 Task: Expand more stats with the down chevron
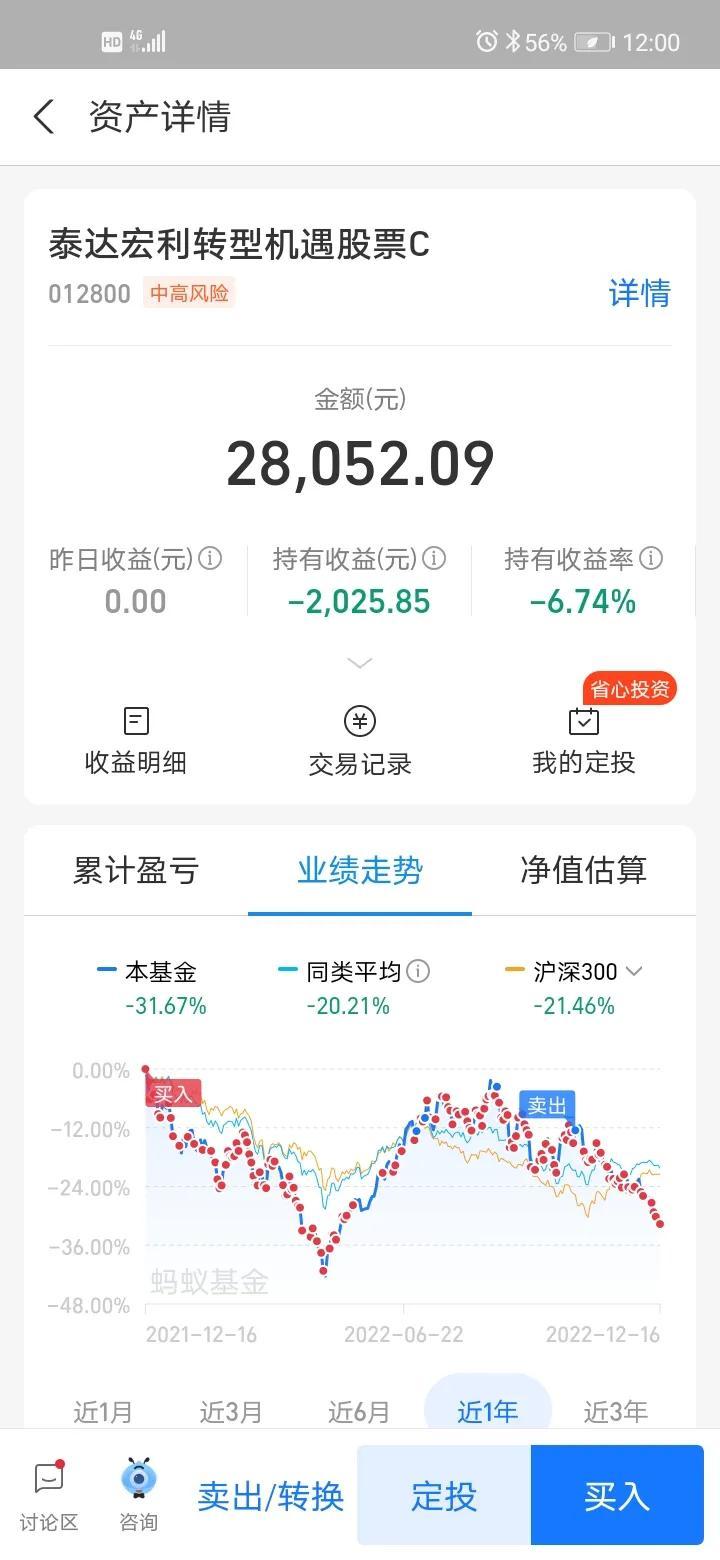coord(359,663)
